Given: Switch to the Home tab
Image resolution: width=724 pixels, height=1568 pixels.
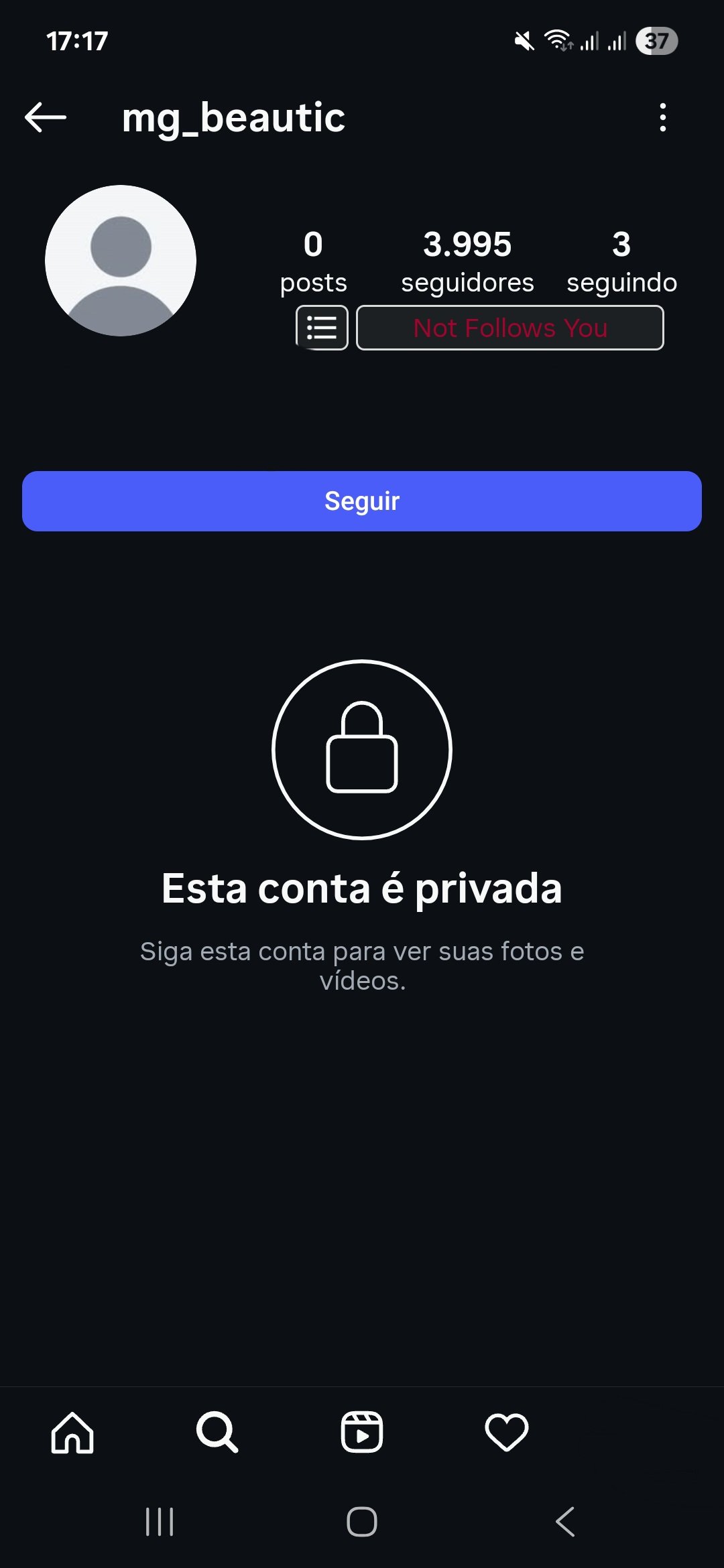Looking at the screenshot, I should tap(72, 1433).
